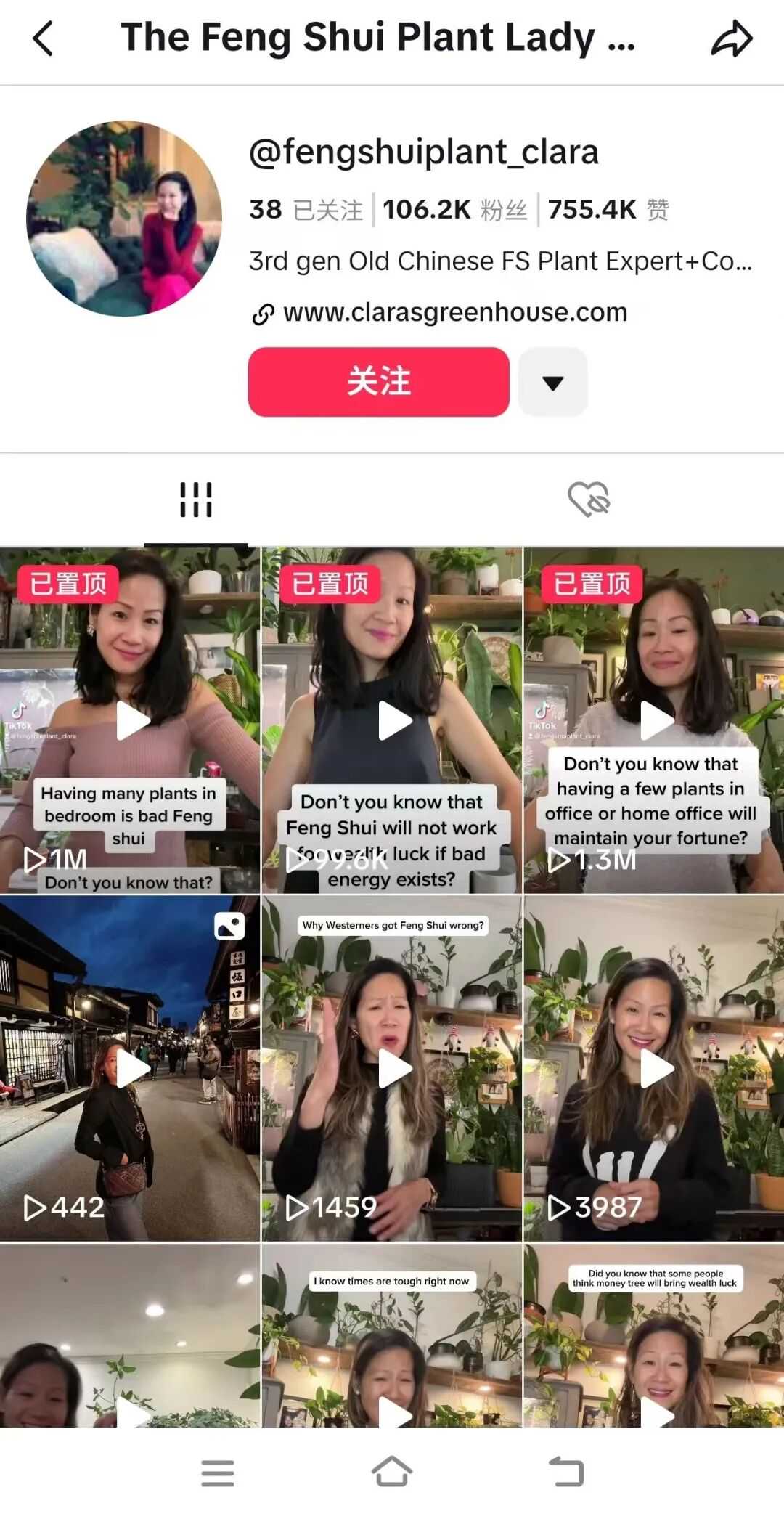
Task: Open the clarasgreenhouse.com website link
Action: point(454,313)
